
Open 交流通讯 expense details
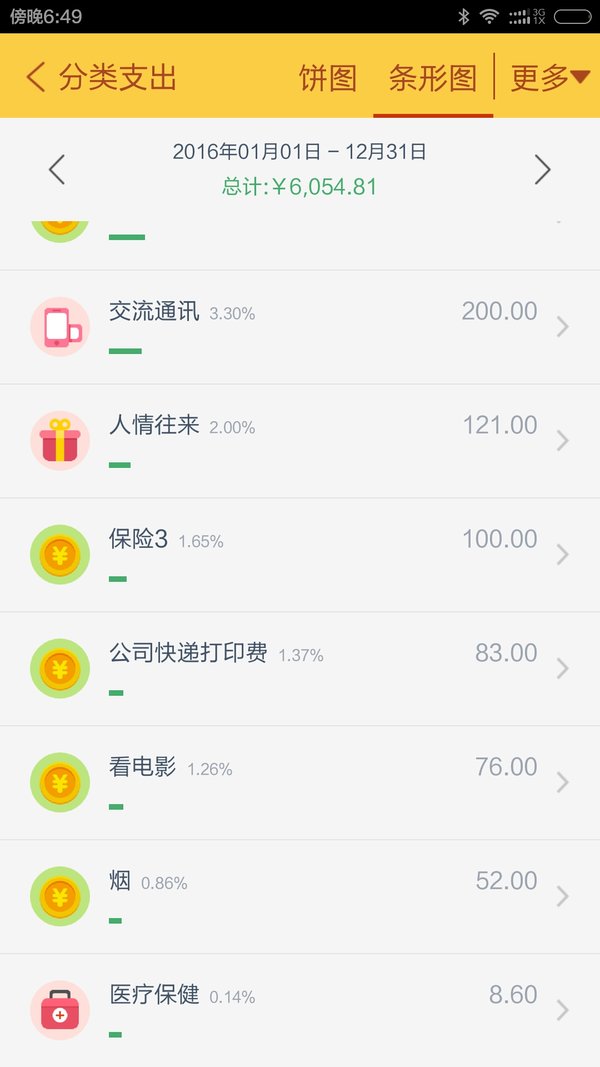(300, 327)
